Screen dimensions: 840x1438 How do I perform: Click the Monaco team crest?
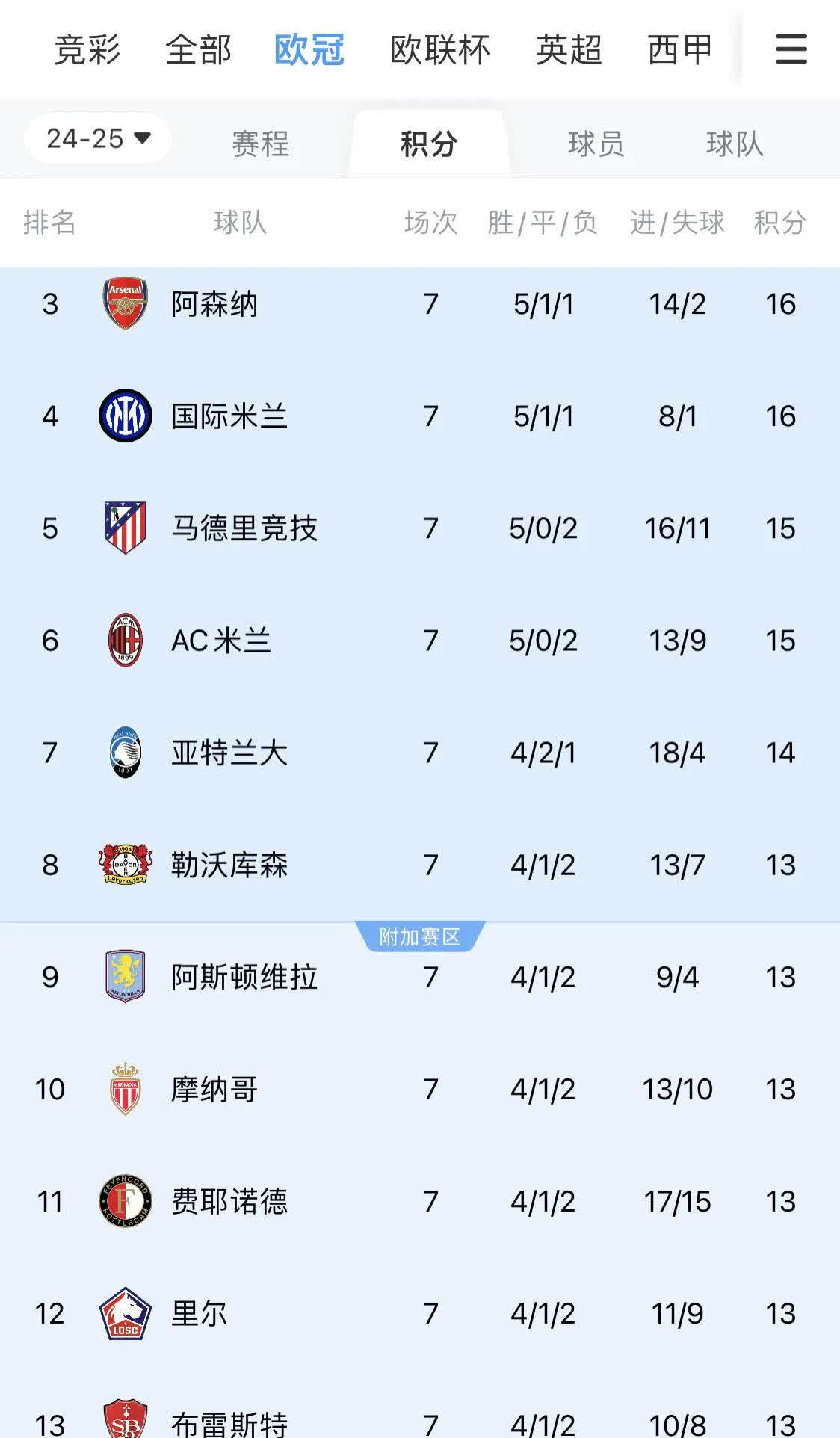pos(126,1089)
